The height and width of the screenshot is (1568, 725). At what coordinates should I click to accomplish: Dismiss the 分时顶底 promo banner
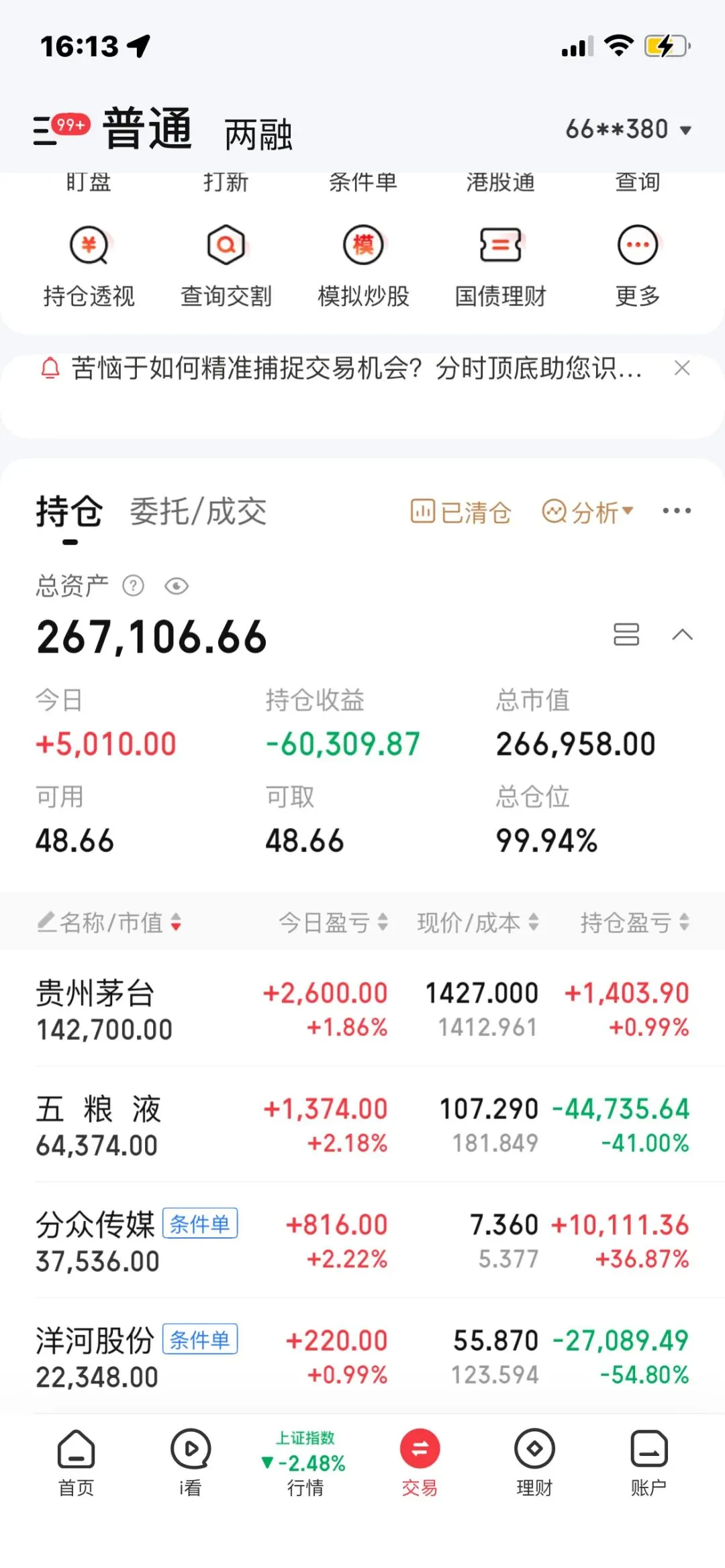[x=682, y=368]
